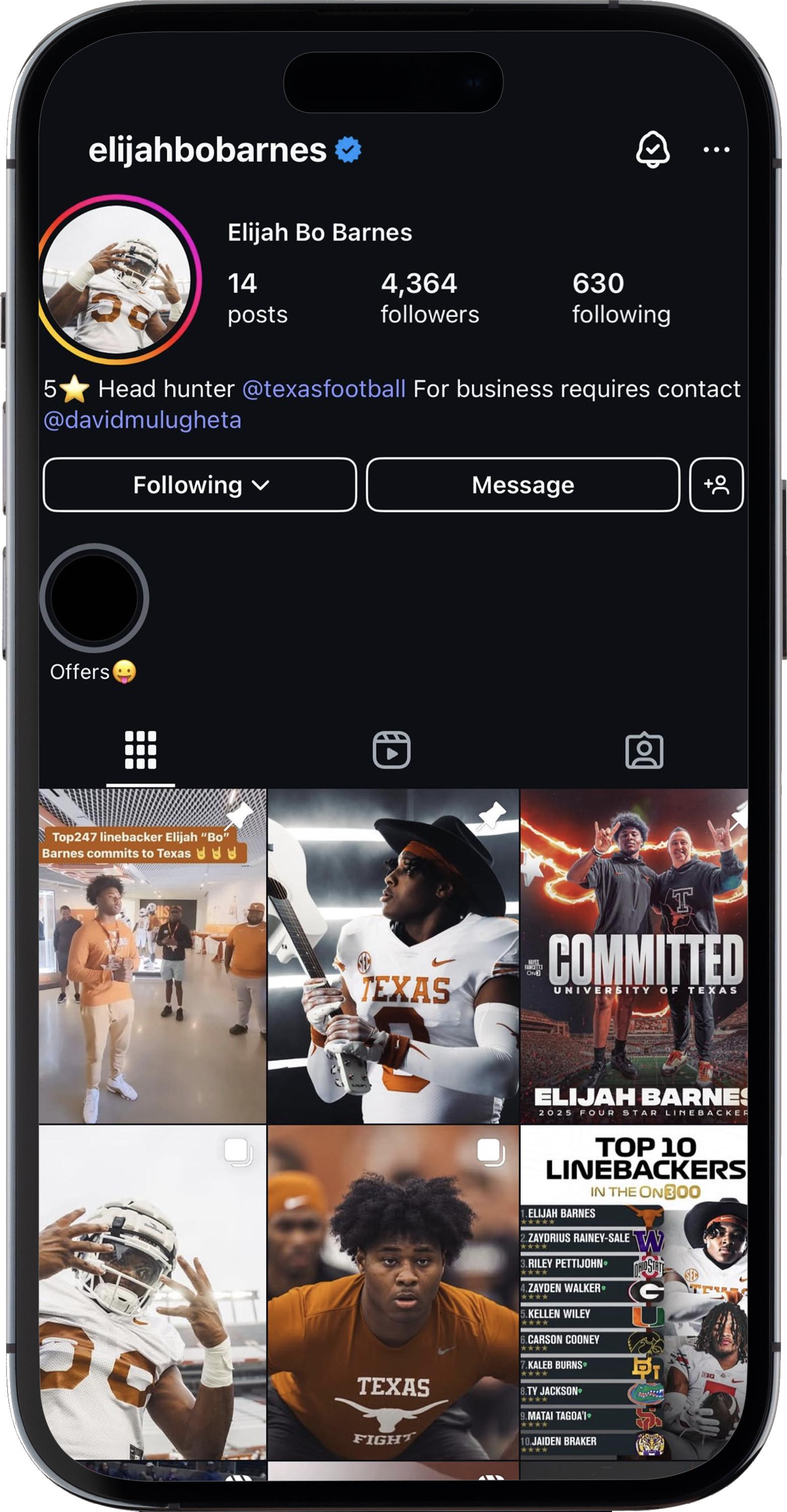Open the notification bell for this profile
Screen dimensions: 787x1512
pyautogui.click(x=652, y=150)
